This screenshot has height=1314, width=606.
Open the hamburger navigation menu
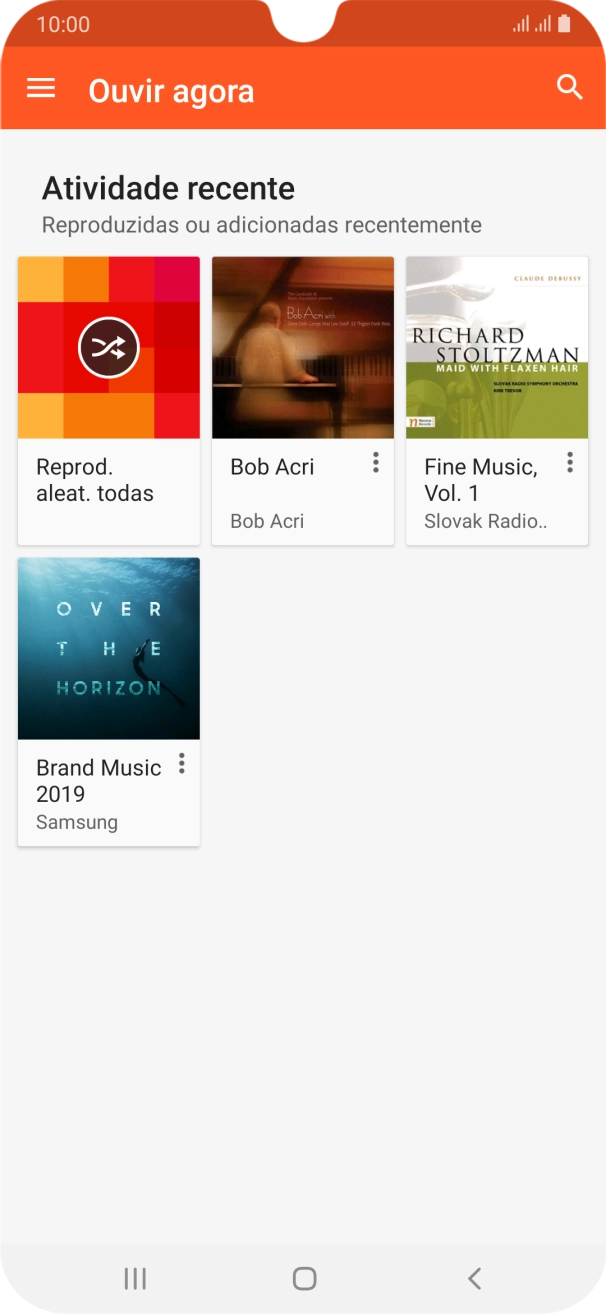(41, 89)
